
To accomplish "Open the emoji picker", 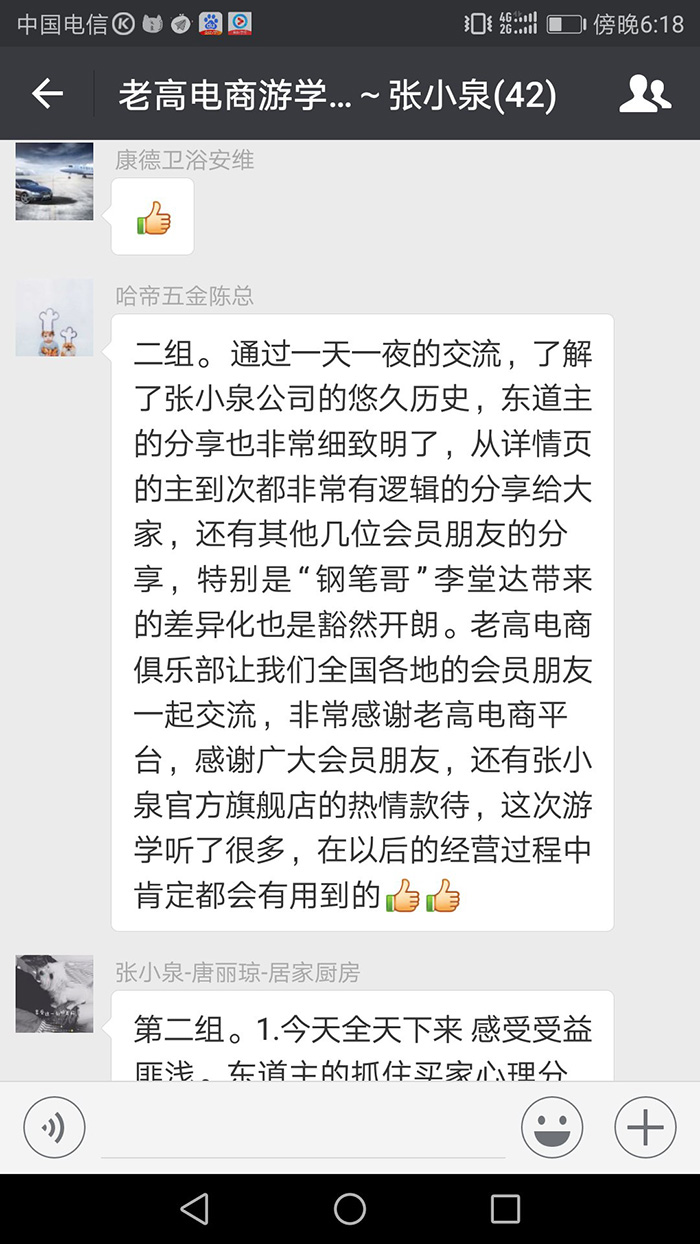I will (552, 1128).
